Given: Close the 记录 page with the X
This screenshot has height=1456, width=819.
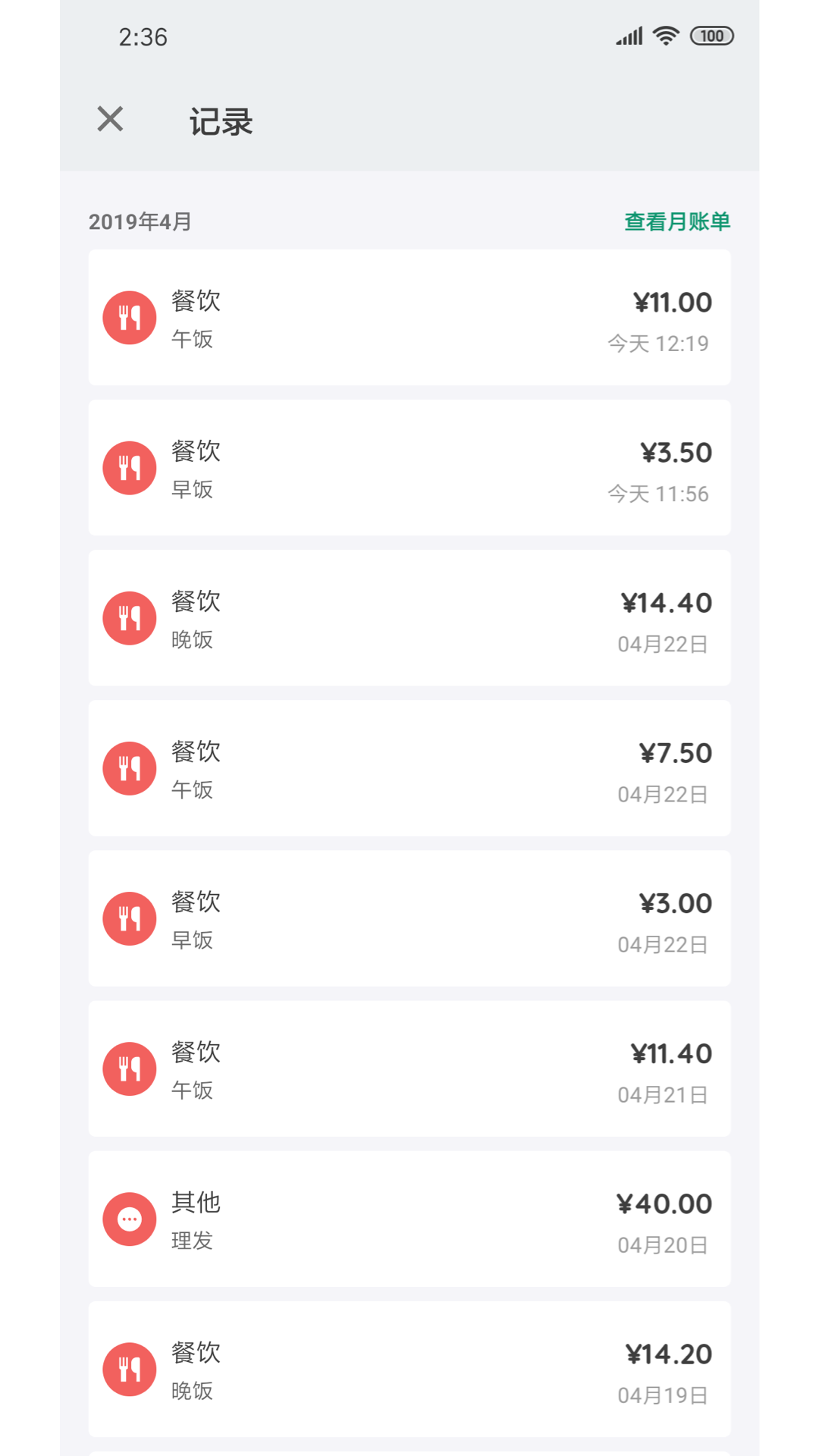Looking at the screenshot, I should (x=108, y=120).
